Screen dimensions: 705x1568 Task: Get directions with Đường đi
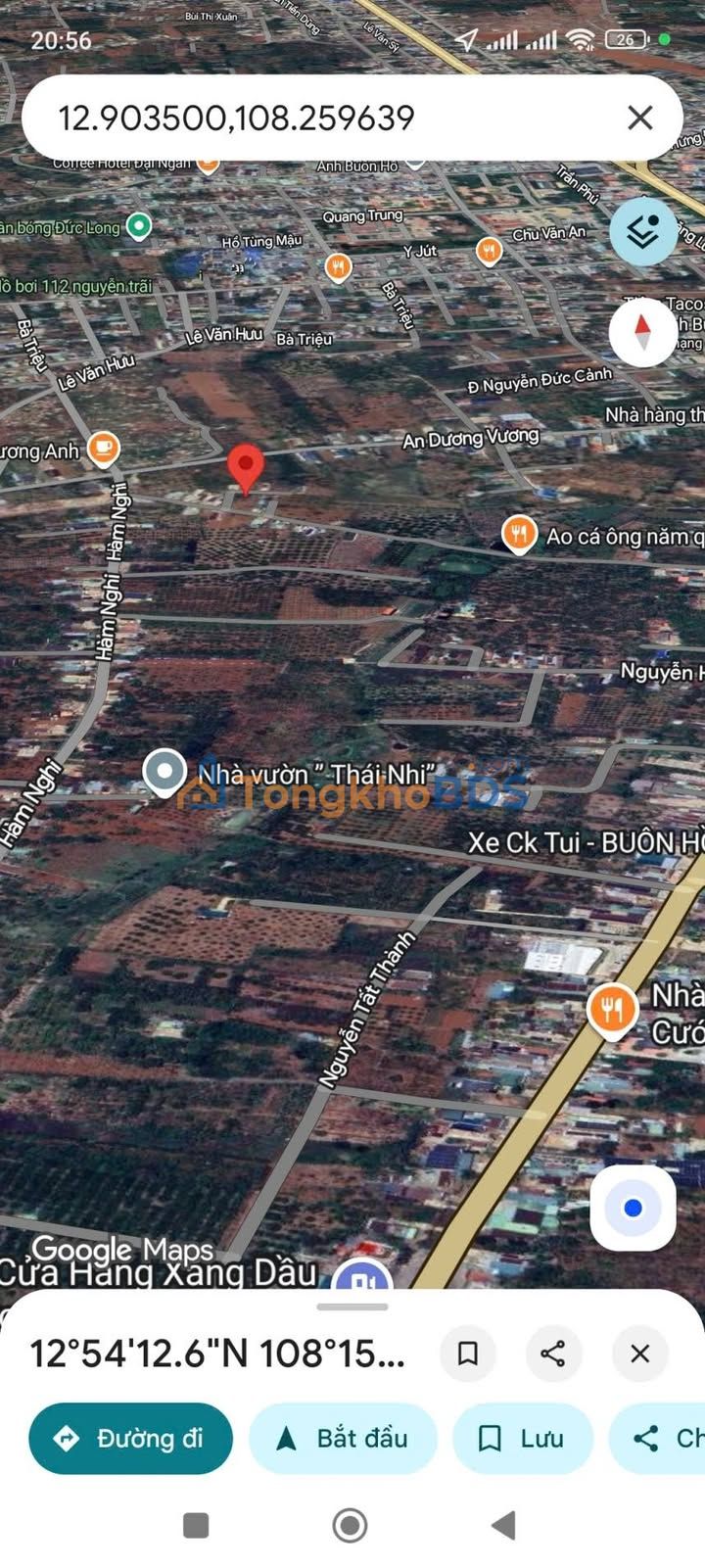pyautogui.click(x=131, y=1438)
